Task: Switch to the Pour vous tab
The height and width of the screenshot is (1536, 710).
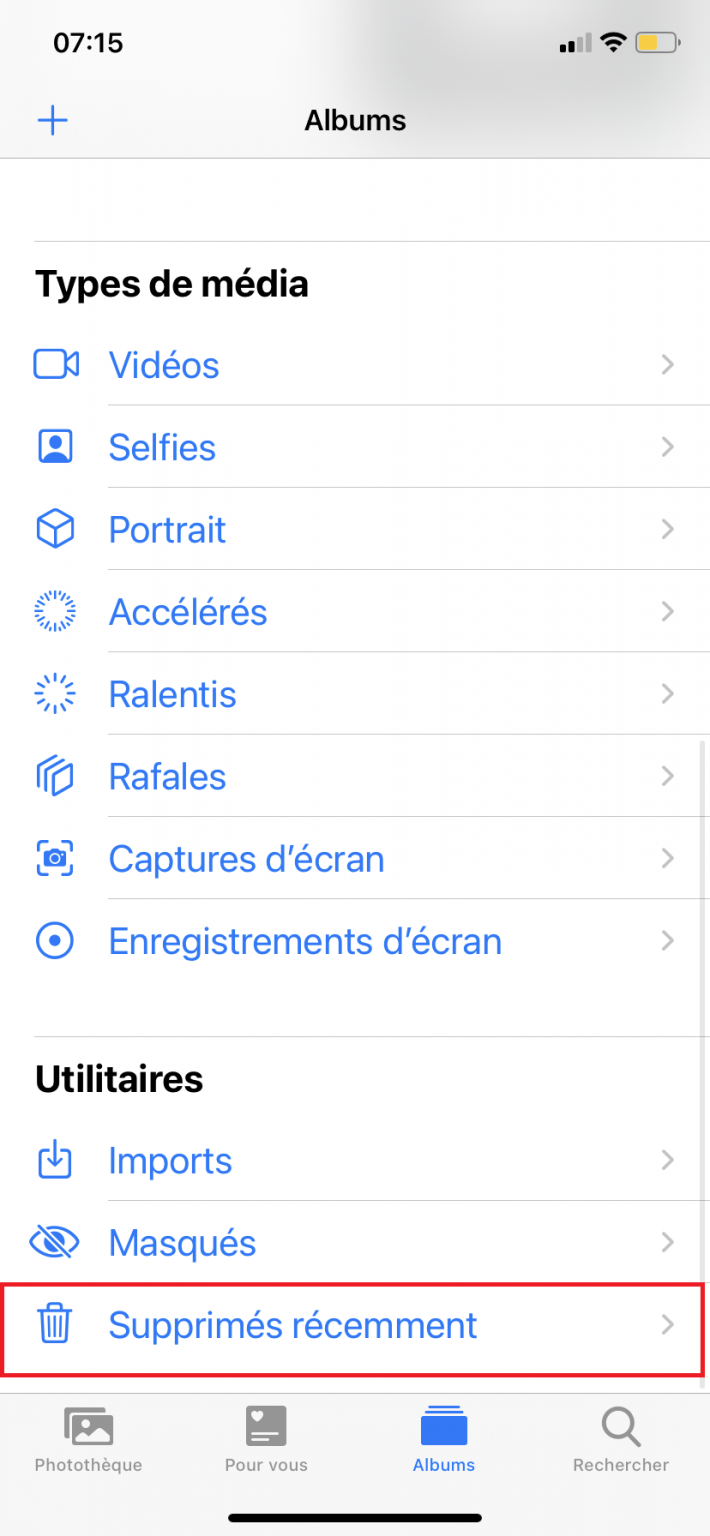Action: coord(266,1440)
